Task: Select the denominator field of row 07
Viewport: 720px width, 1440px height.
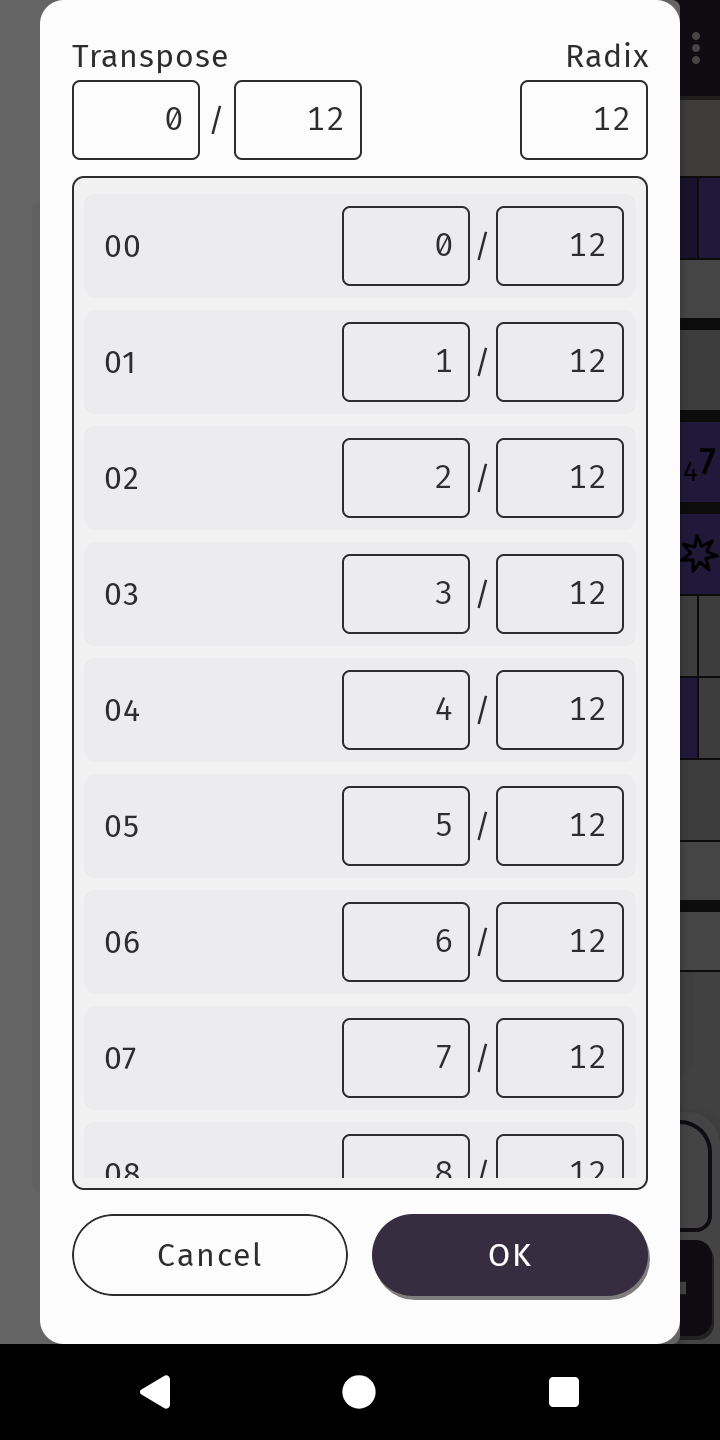Action: 560,1058
